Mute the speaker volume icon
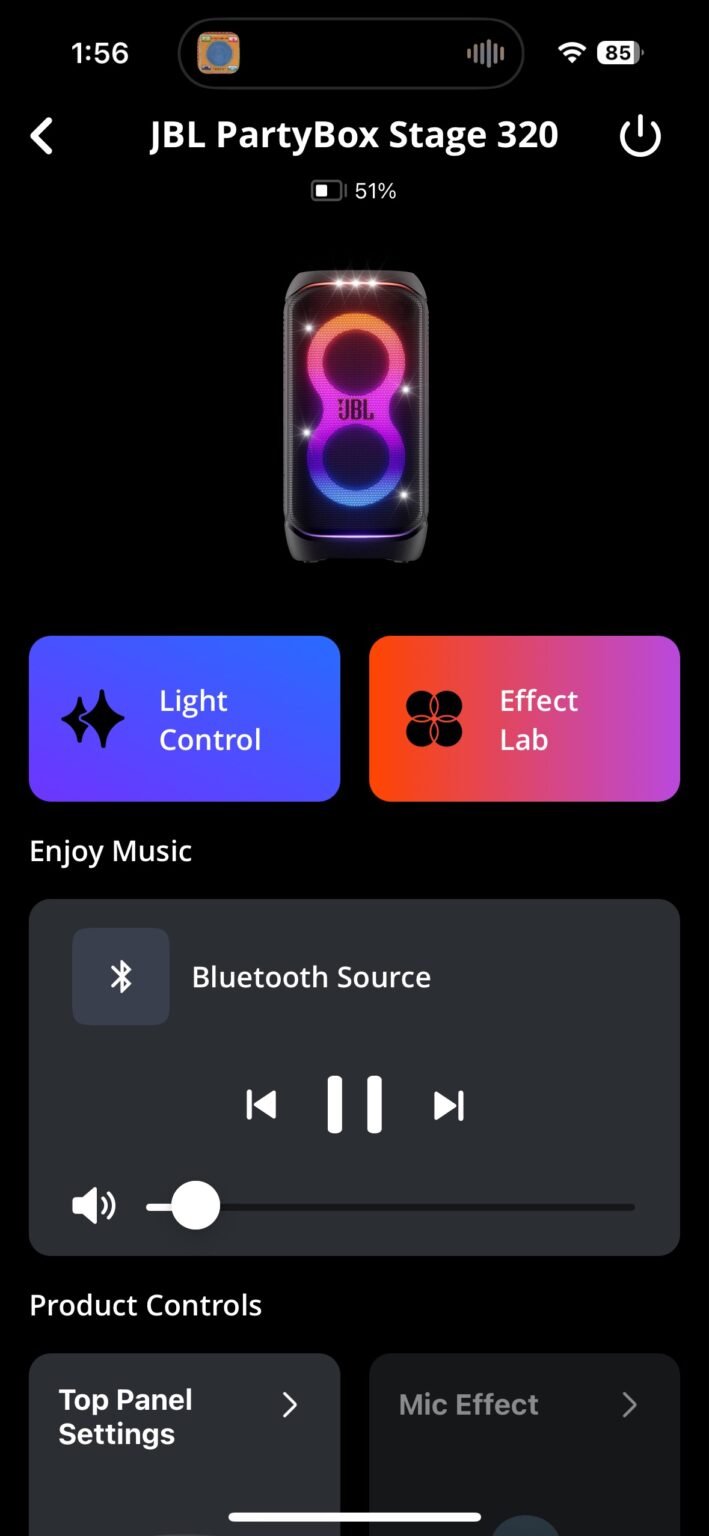 tap(94, 1207)
